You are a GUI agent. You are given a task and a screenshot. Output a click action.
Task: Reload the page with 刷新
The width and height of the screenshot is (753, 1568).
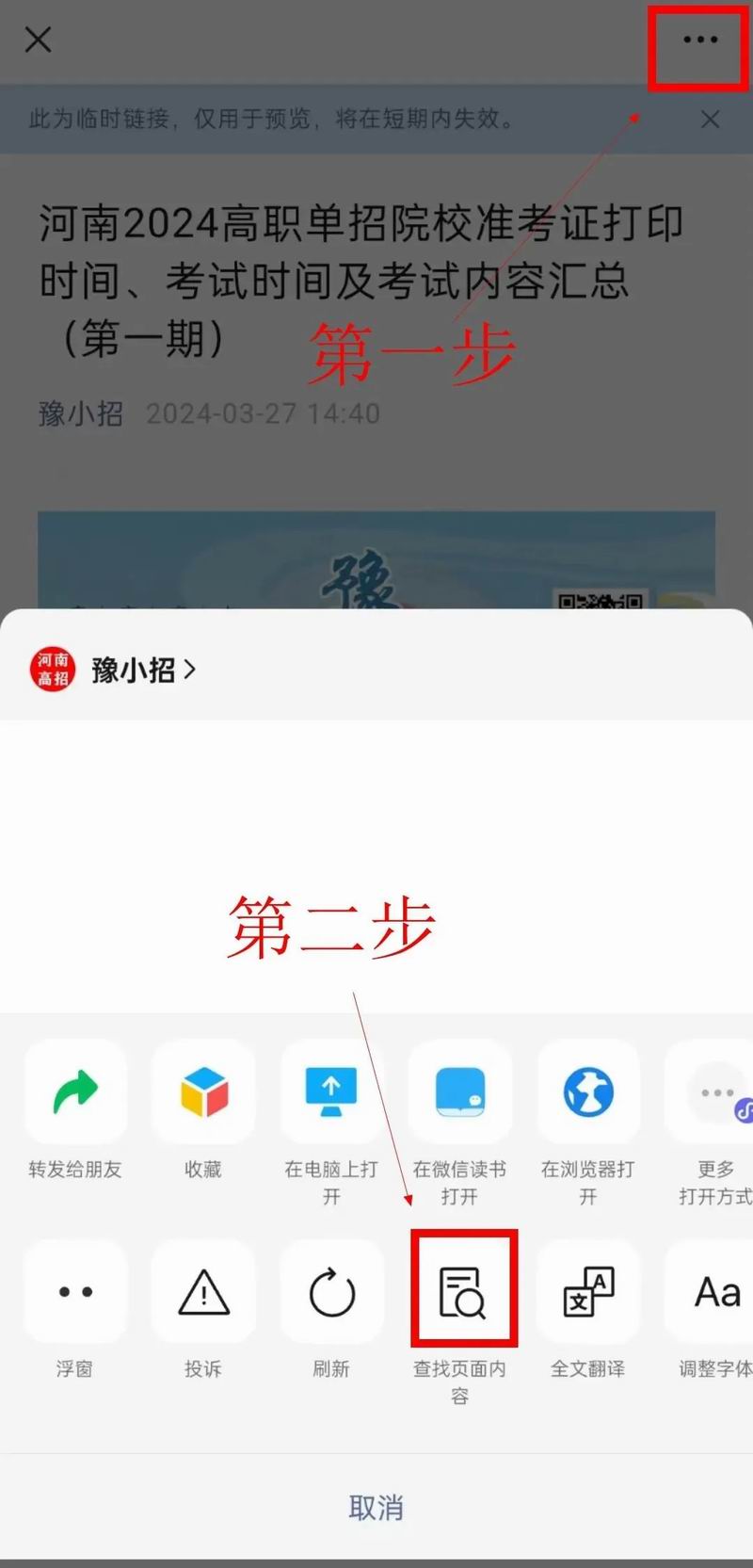coord(331,1292)
